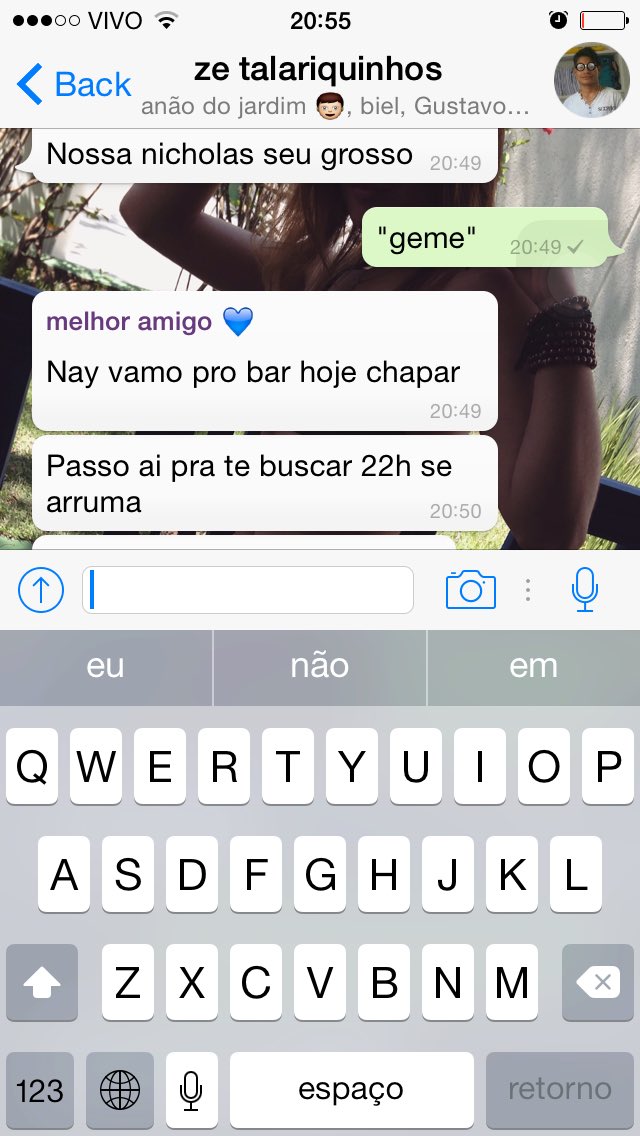Screen dimensions: 640x1136
Task: Tap the backspace key
Action: [x=598, y=982]
